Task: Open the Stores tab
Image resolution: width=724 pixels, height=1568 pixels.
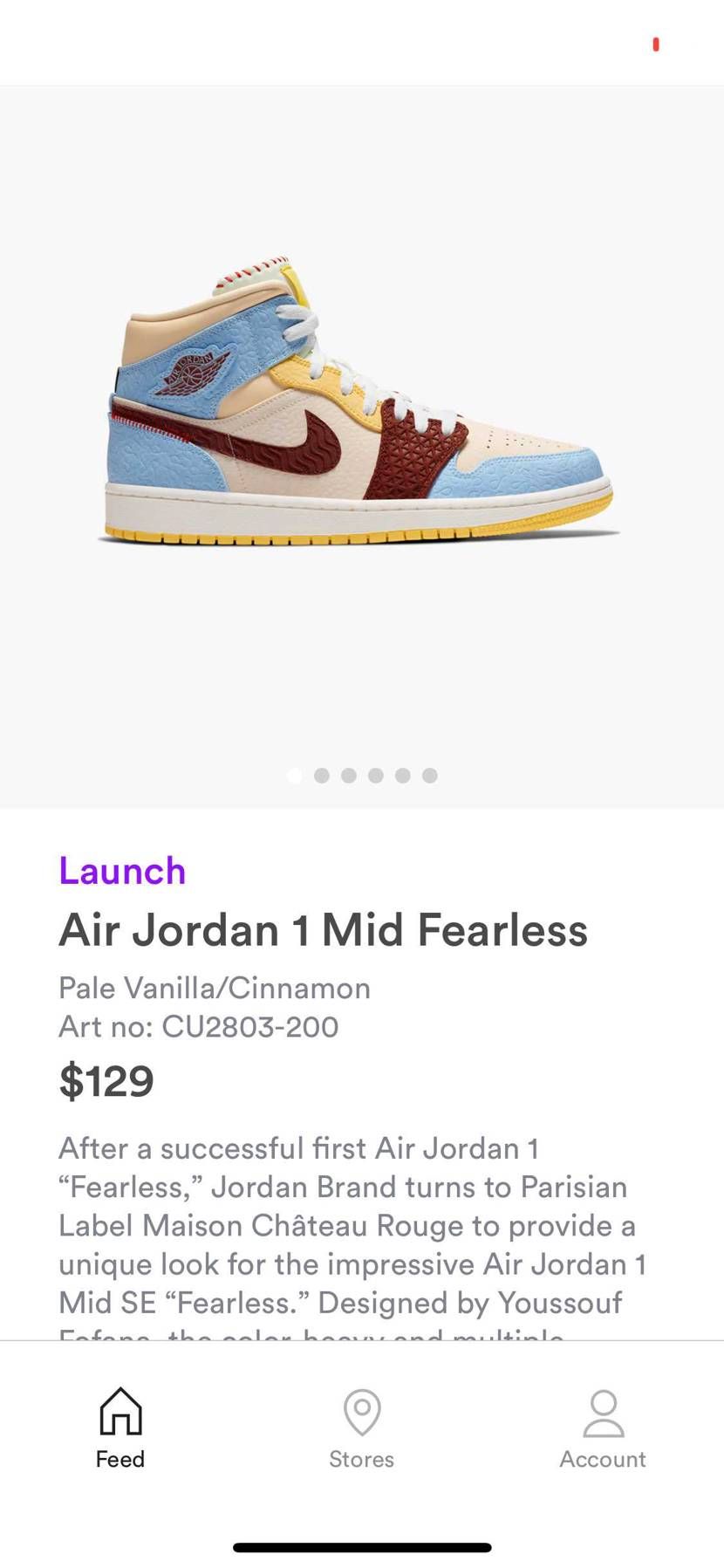Action: click(362, 1429)
